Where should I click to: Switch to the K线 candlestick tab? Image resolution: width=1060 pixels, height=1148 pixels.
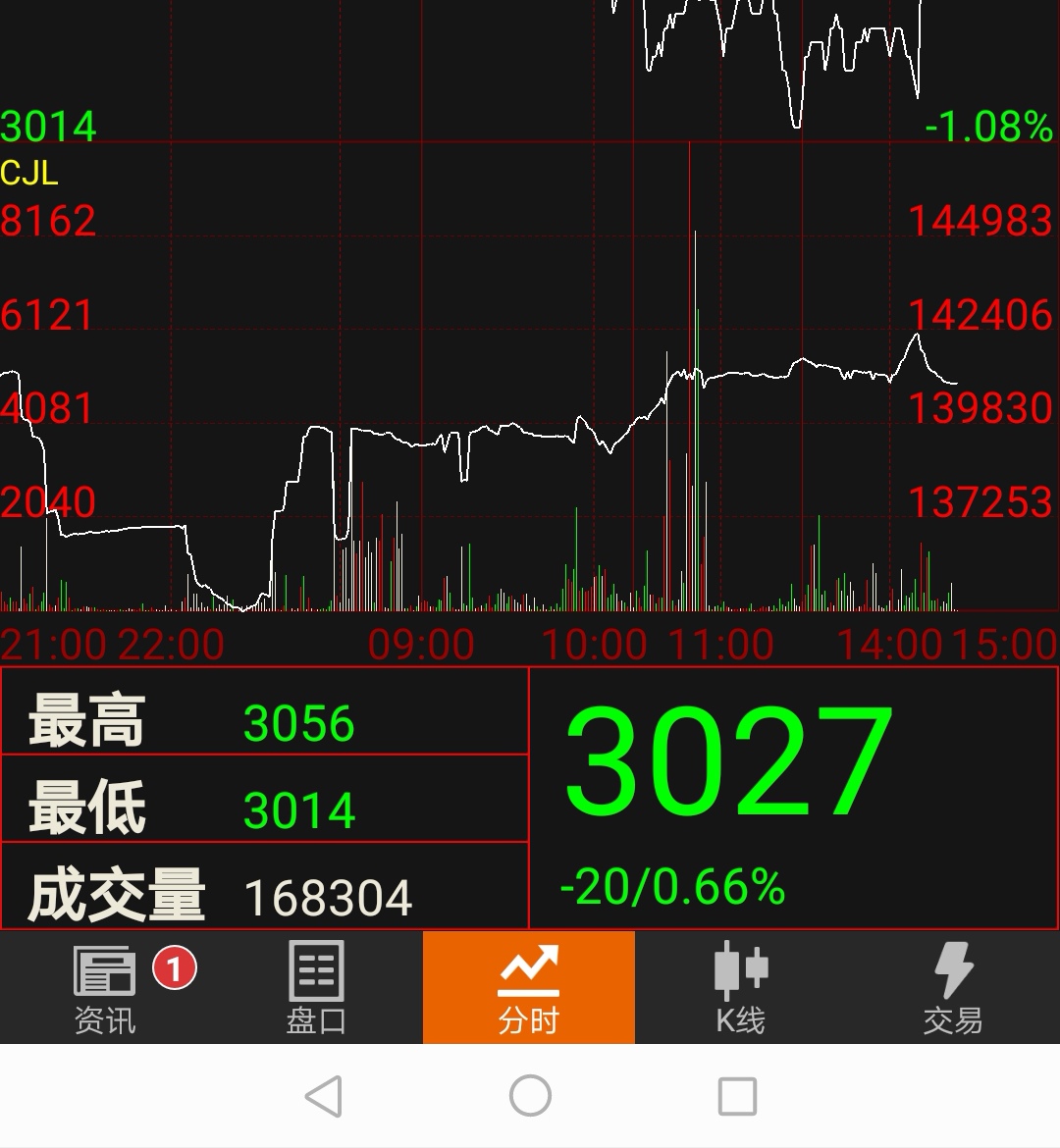740,988
